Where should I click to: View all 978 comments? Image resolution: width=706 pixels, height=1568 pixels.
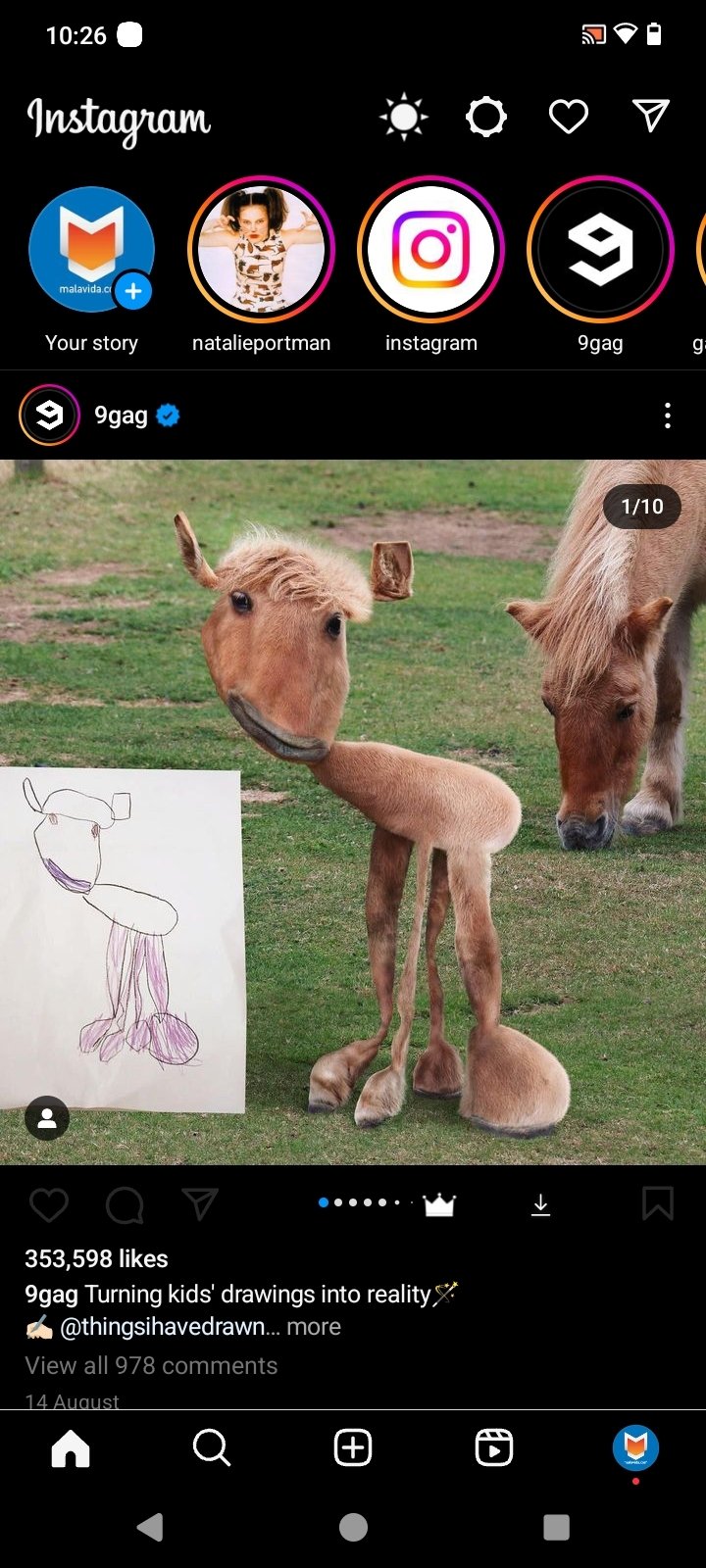[x=151, y=1365]
